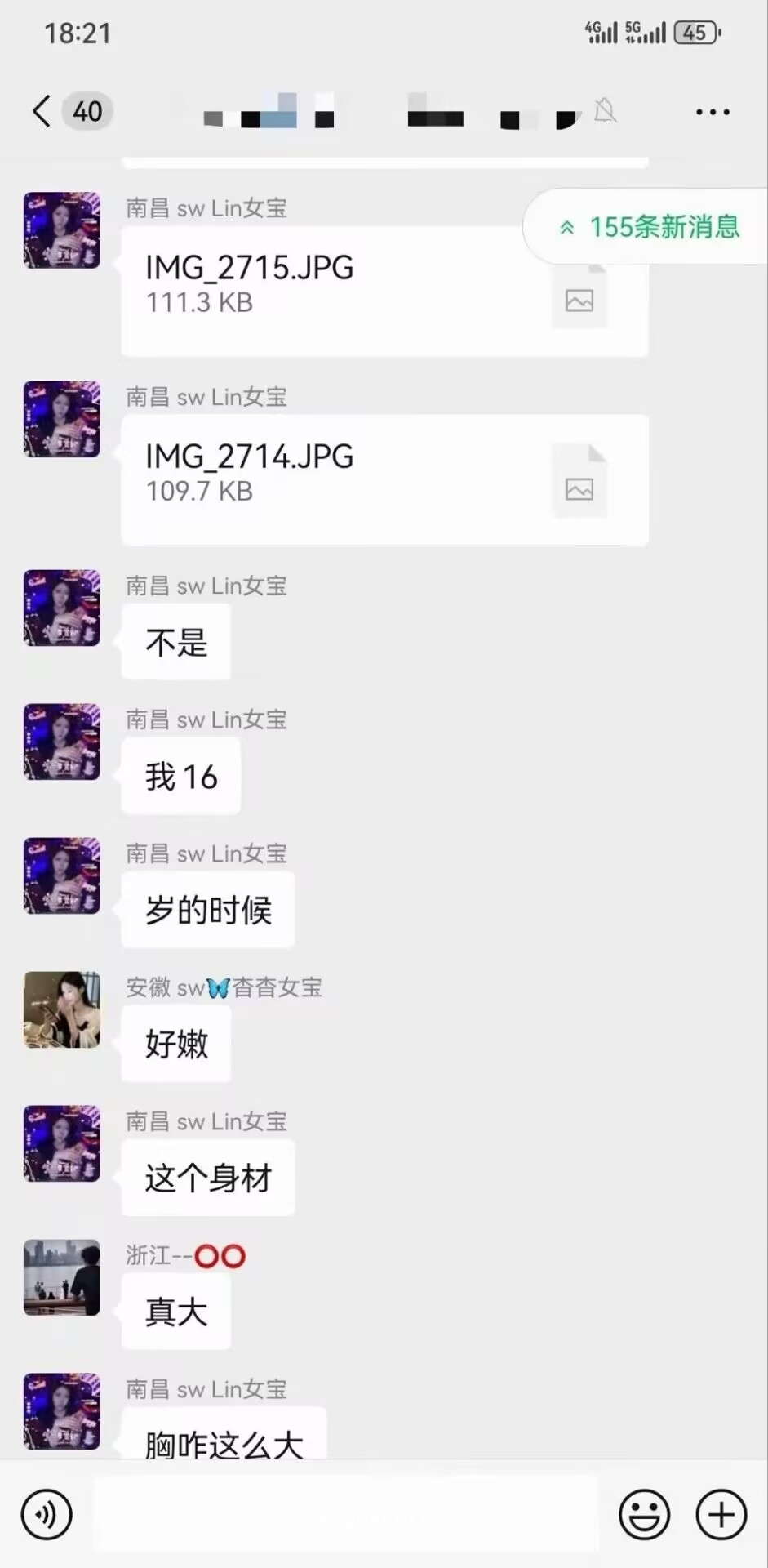Open the chat overflow menu
Screen dimensions: 768x1568
pos(713,112)
